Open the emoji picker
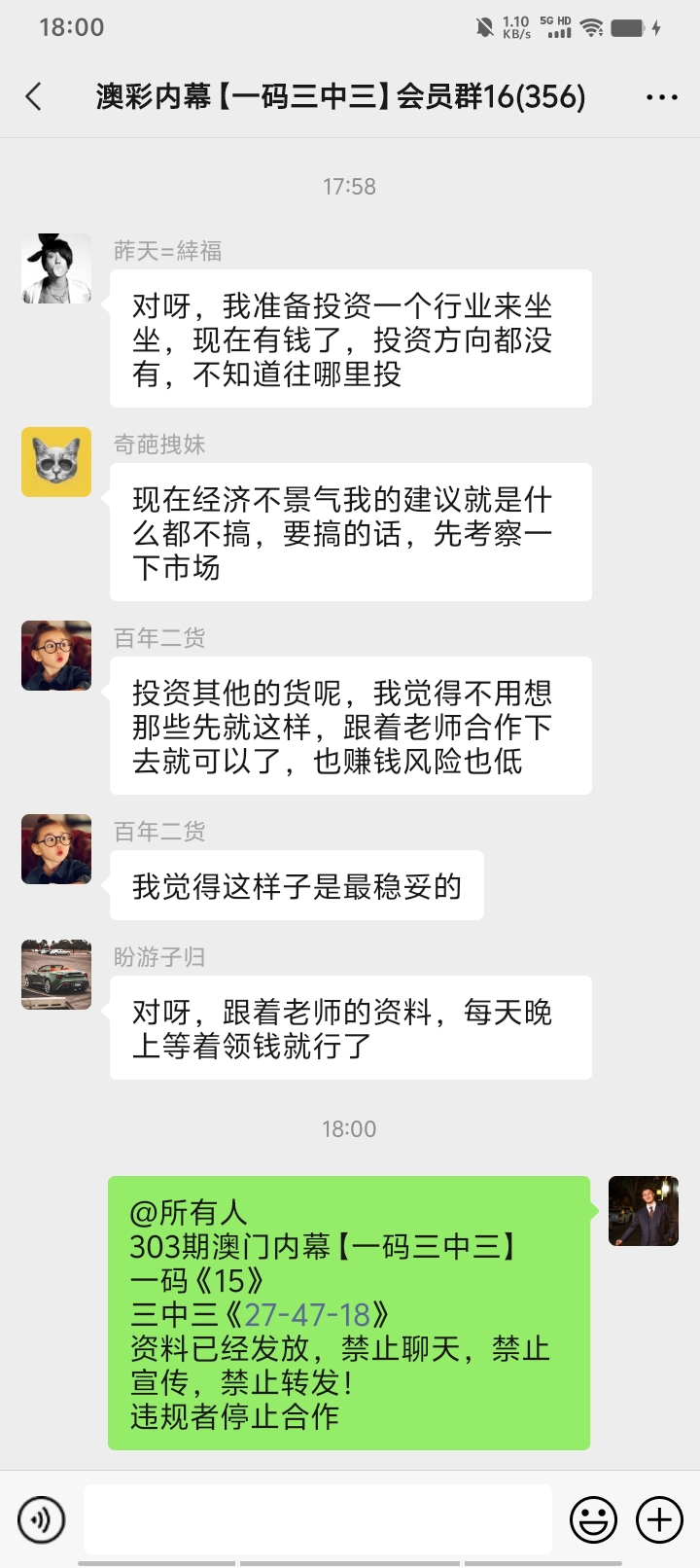Screen dimensions: 700x1568 coord(593,1518)
